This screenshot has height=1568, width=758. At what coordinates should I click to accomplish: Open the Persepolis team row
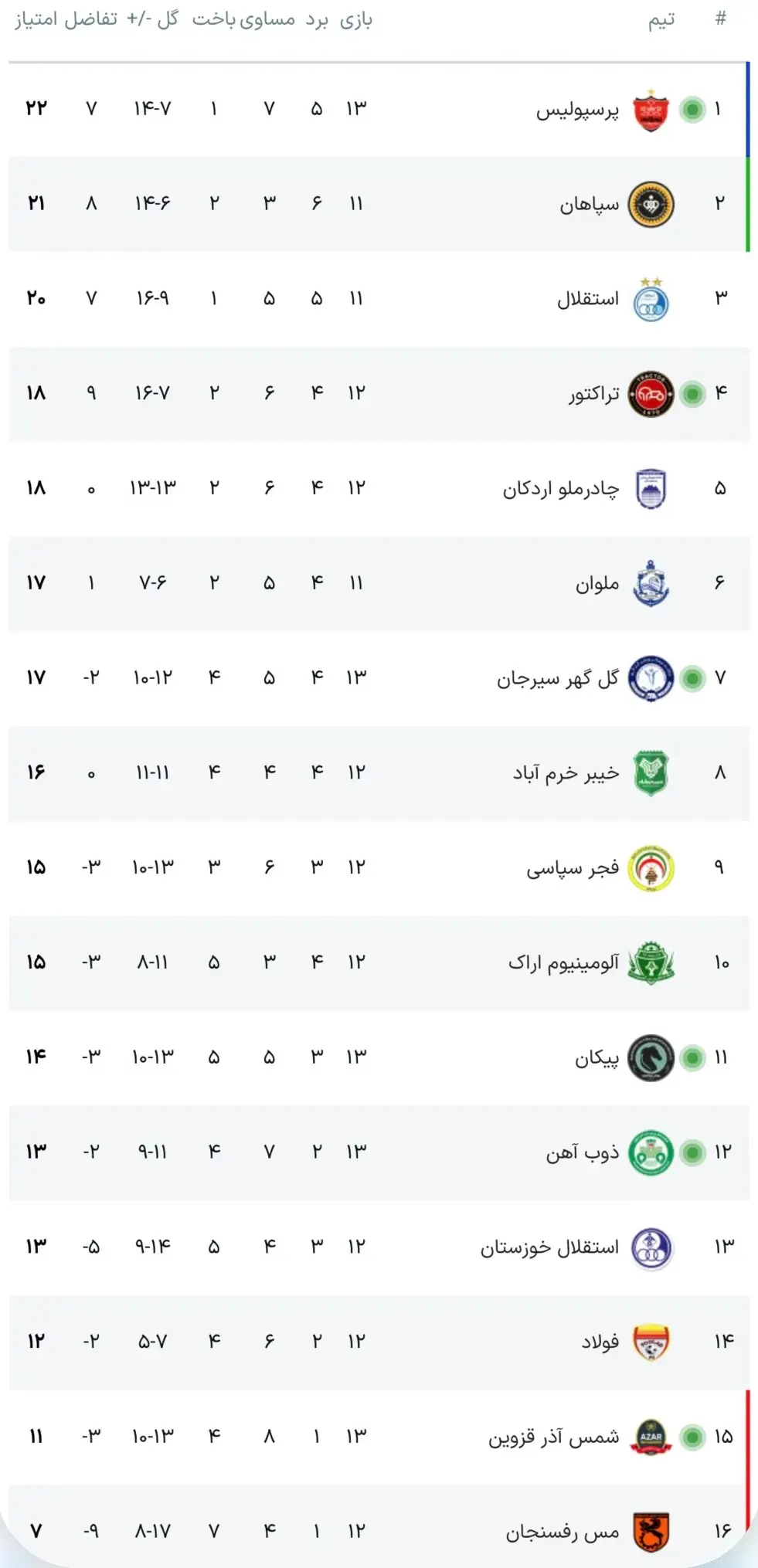(577, 110)
